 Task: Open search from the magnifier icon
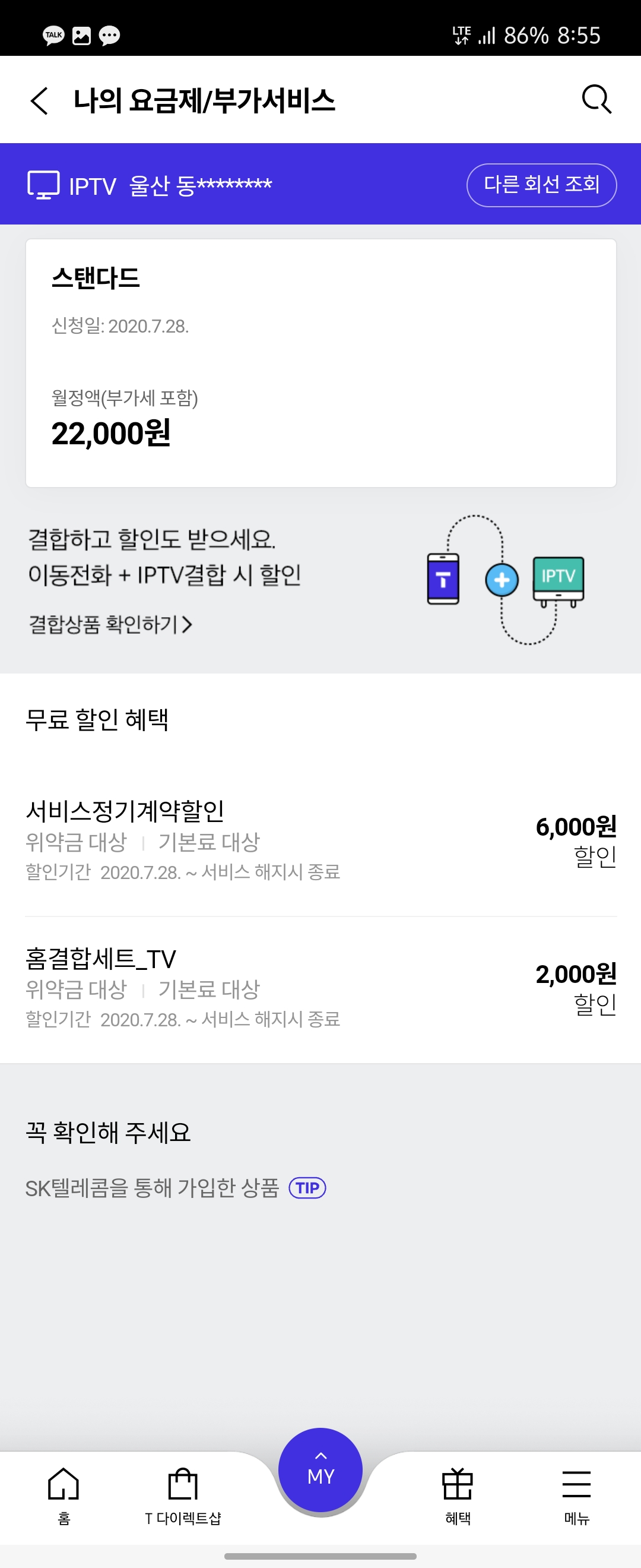596,99
